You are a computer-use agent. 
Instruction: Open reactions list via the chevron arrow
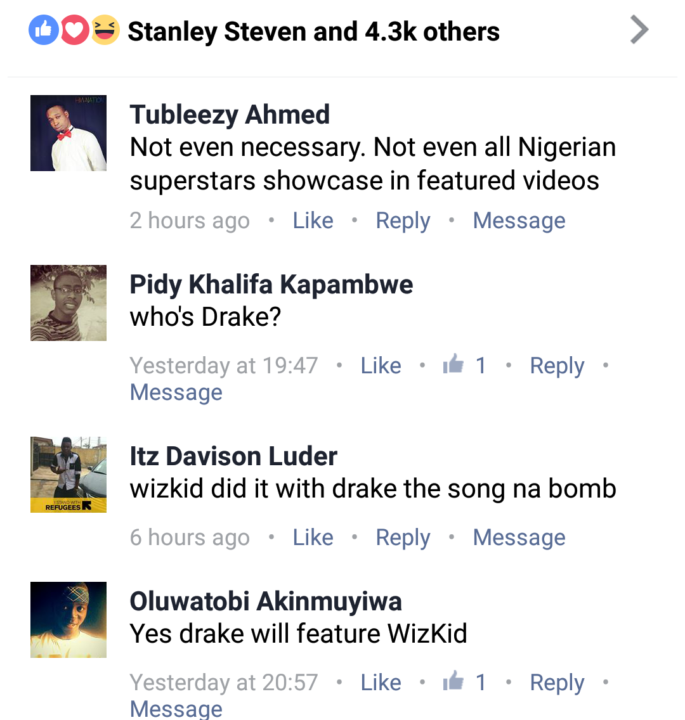(640, 31)
